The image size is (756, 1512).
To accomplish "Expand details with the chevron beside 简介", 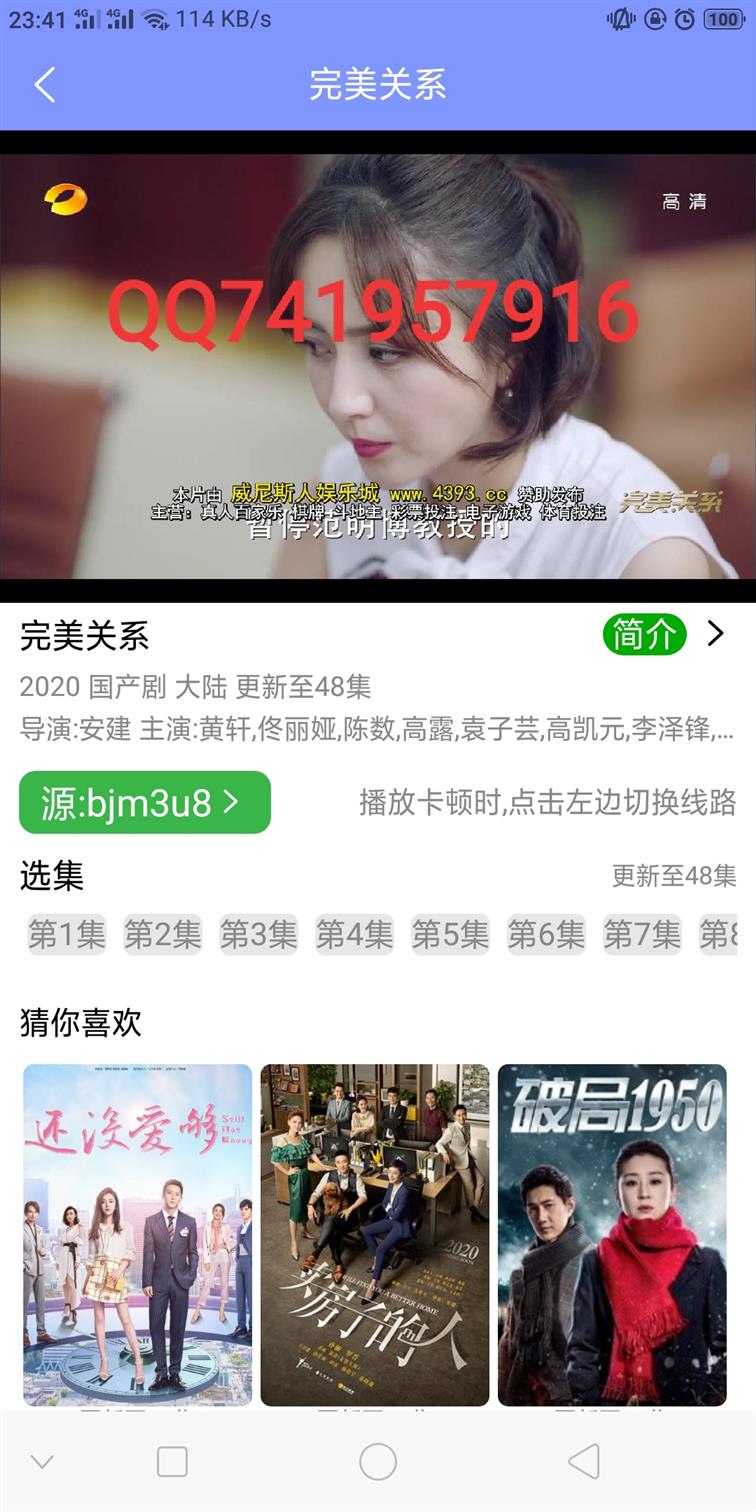I will coord(716,633).
